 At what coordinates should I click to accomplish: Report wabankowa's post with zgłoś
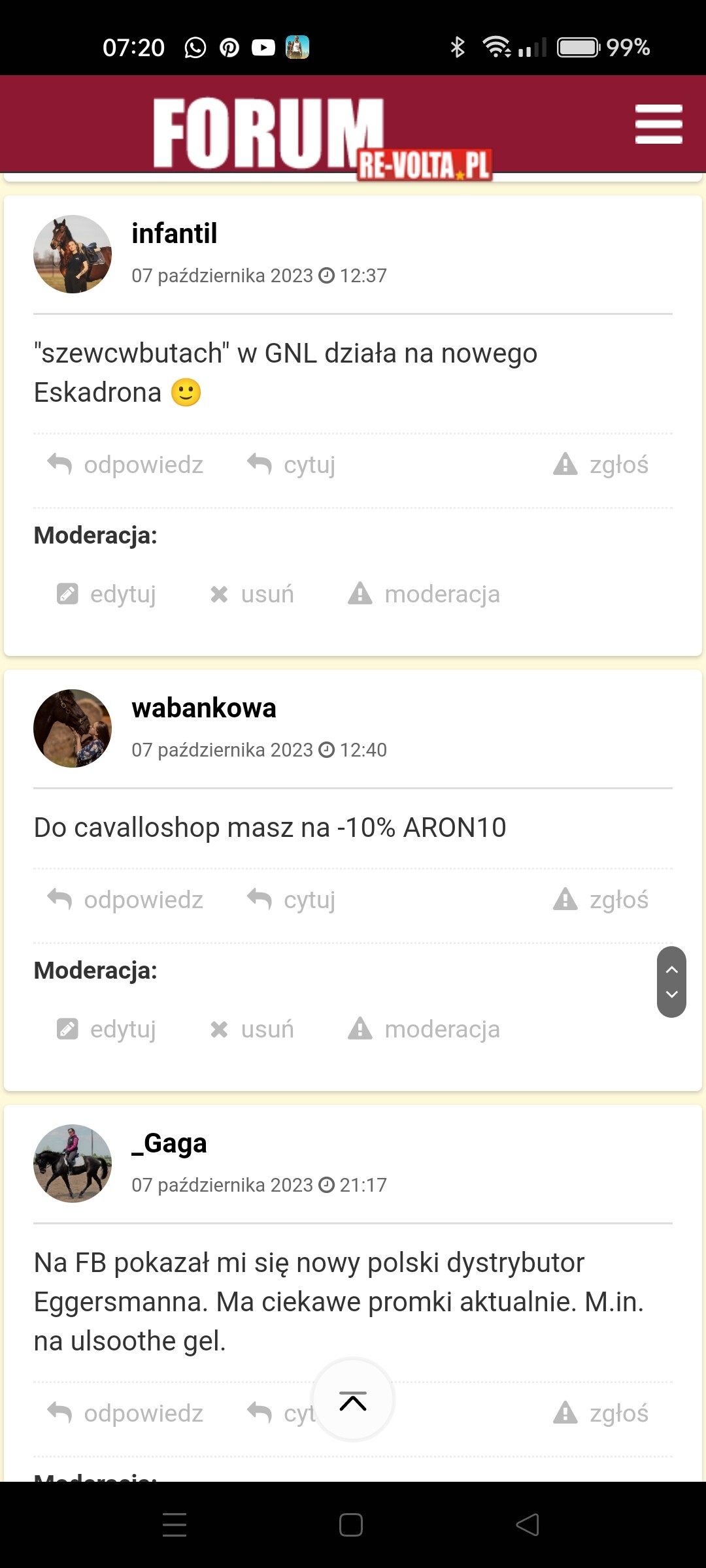click(601, 900)
